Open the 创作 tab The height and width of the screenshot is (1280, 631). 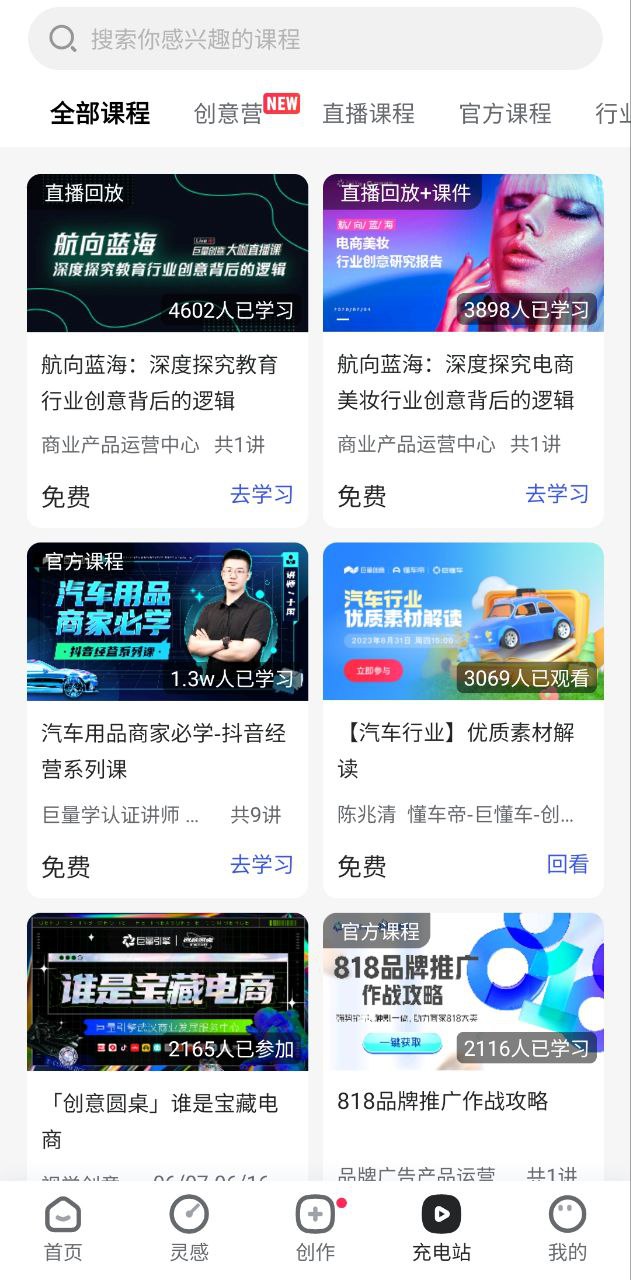tap(315, 1230)
